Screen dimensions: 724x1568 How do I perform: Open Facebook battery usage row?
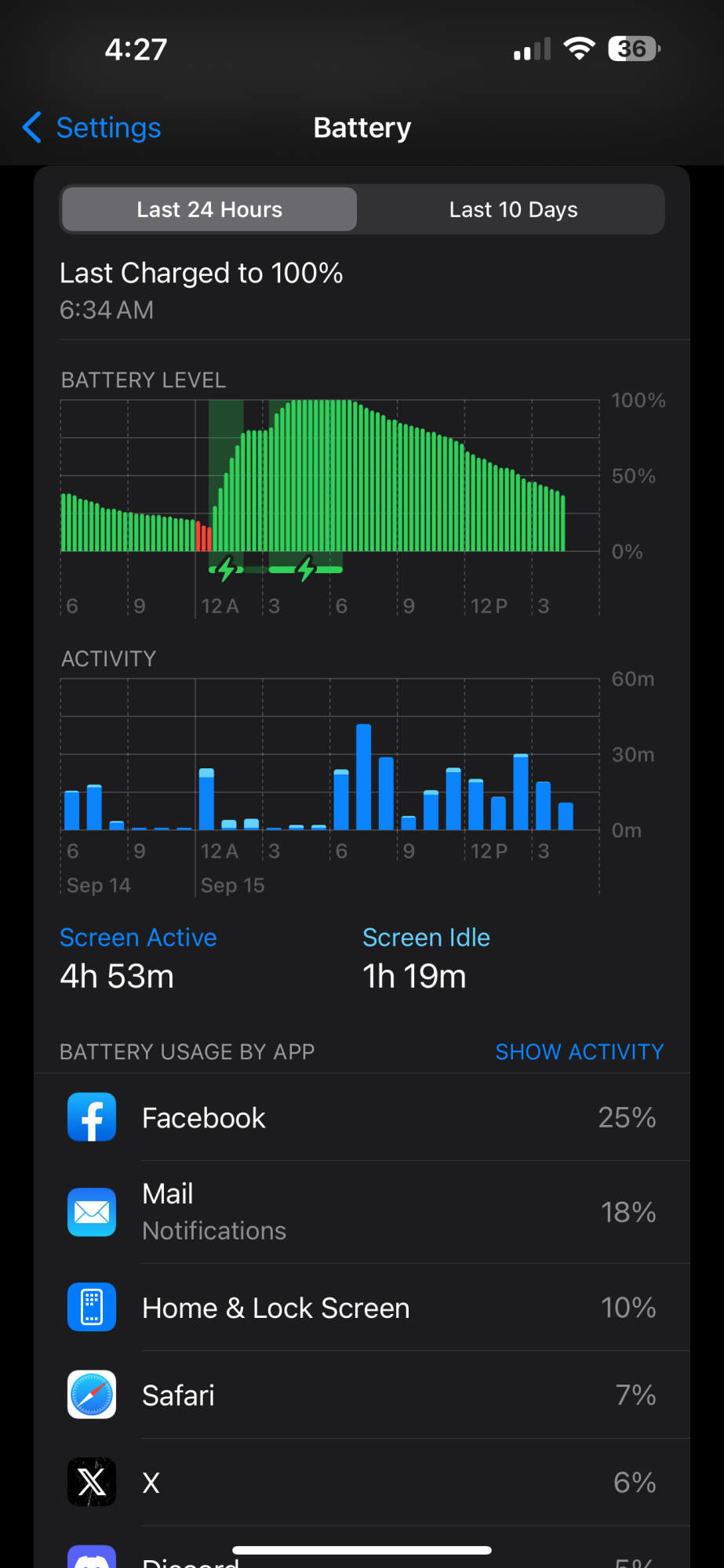point(361,1117)
